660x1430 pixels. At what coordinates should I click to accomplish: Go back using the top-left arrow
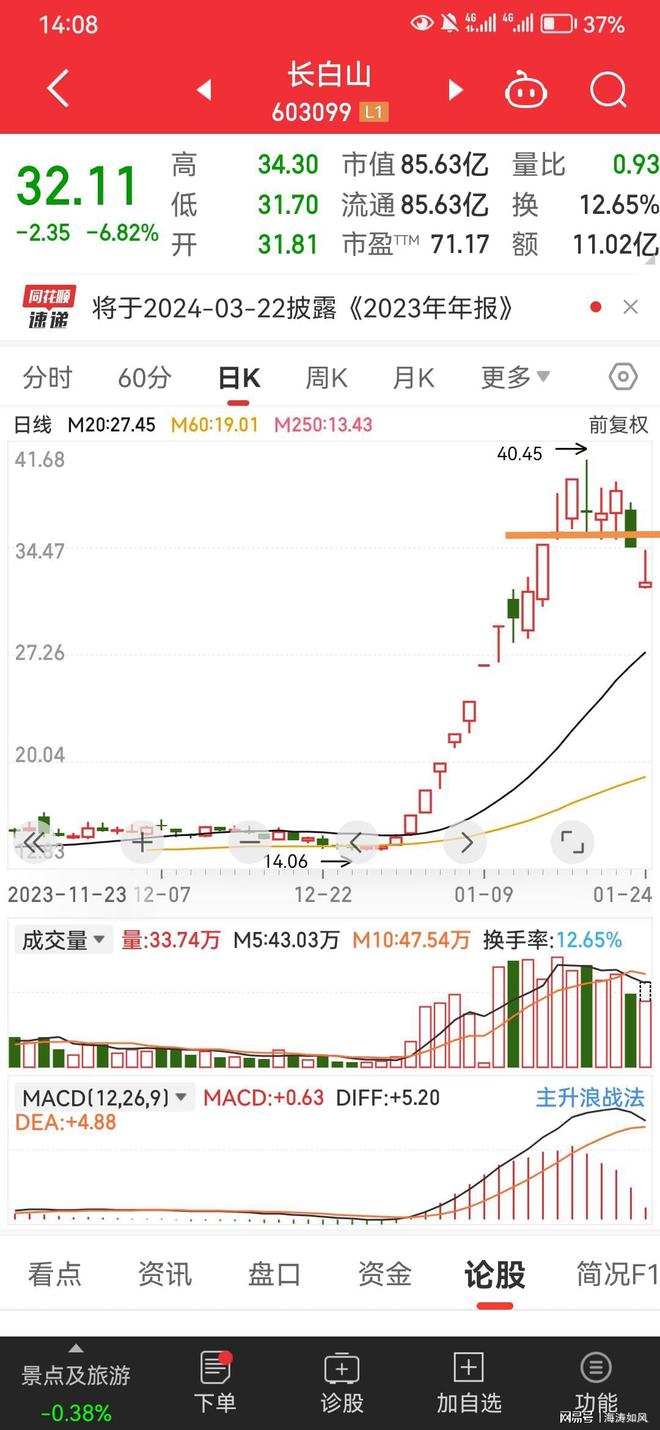pos(58,89)
